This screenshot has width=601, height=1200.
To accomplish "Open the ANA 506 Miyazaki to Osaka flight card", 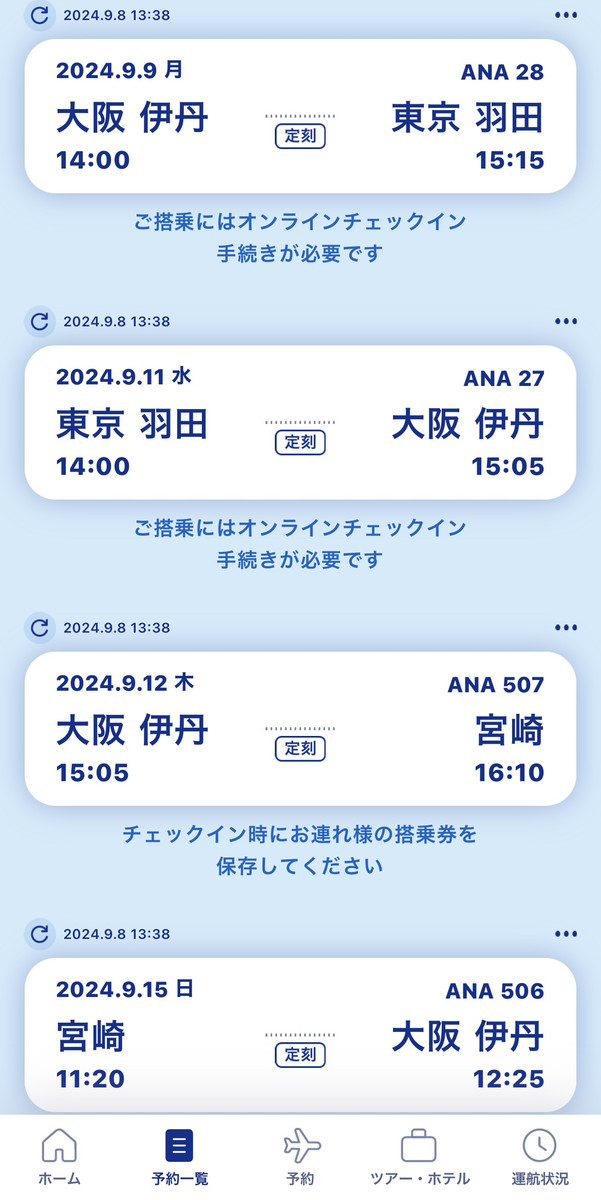I will pyautogui.click(x=300, y=1034).
